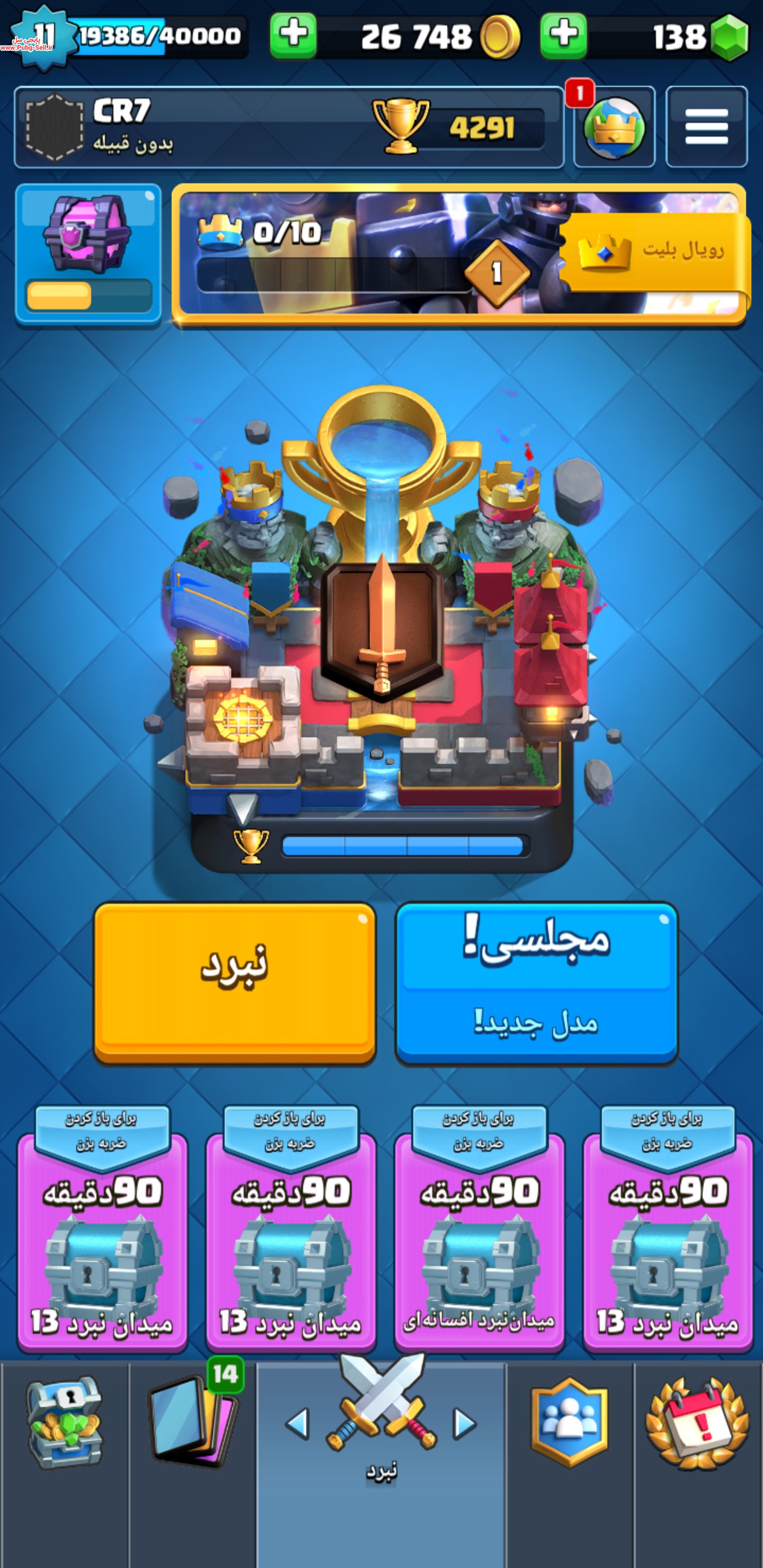Switch to the cards tab with badge 14
Screen dimensions: 763x1568
(192, 1423)
